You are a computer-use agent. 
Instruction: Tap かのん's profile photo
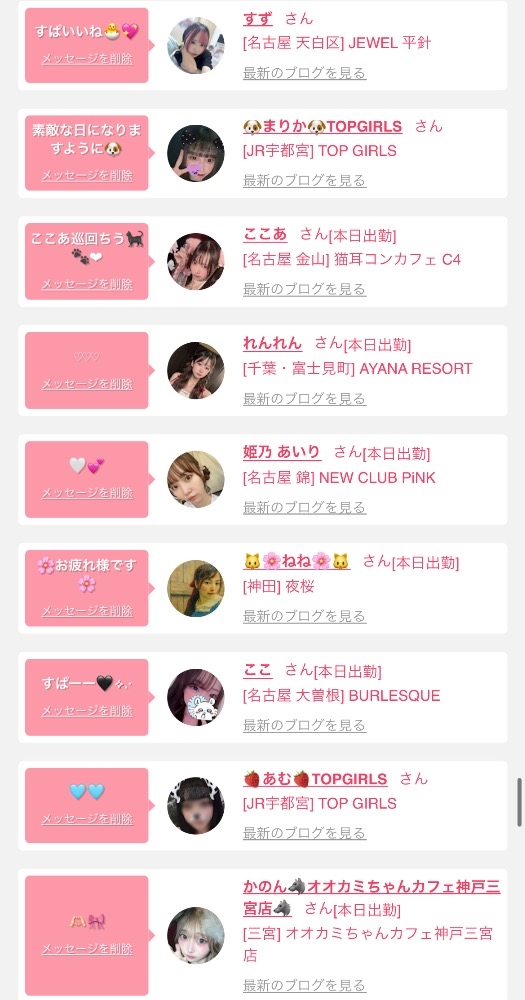pyautogui.click(x=196, y=936)
